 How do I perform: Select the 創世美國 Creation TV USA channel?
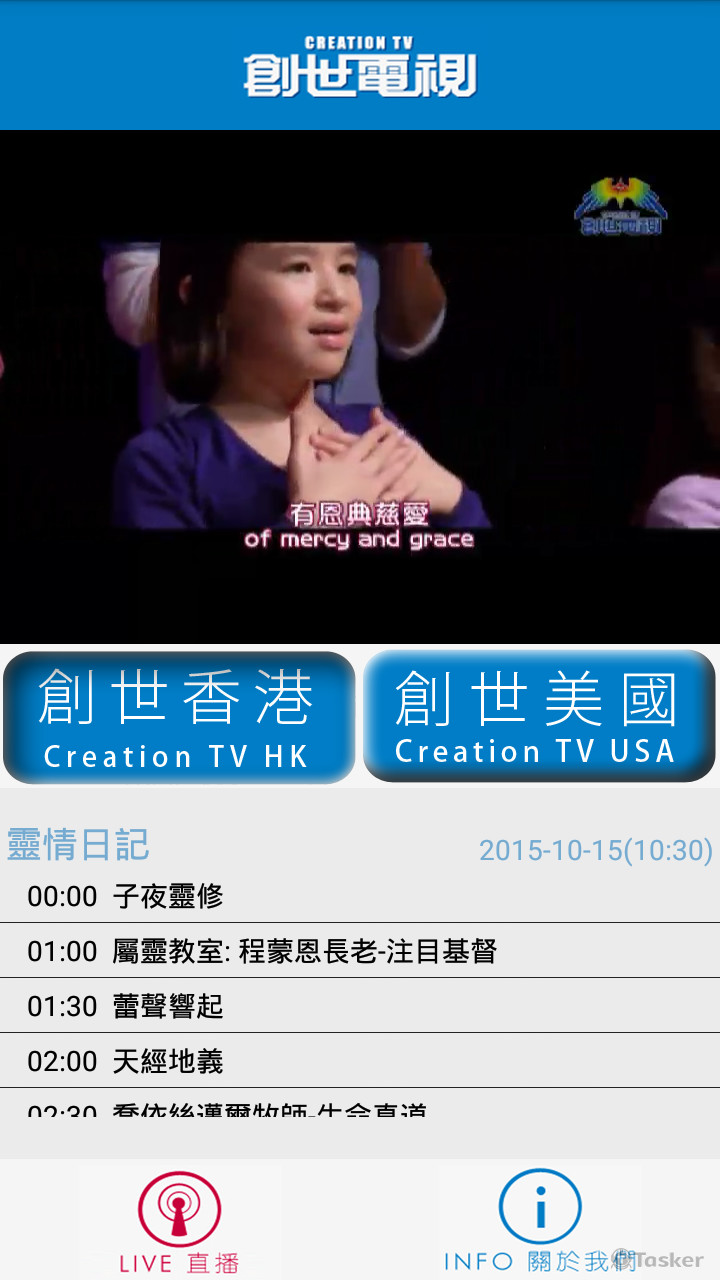[x=539, y=716]
